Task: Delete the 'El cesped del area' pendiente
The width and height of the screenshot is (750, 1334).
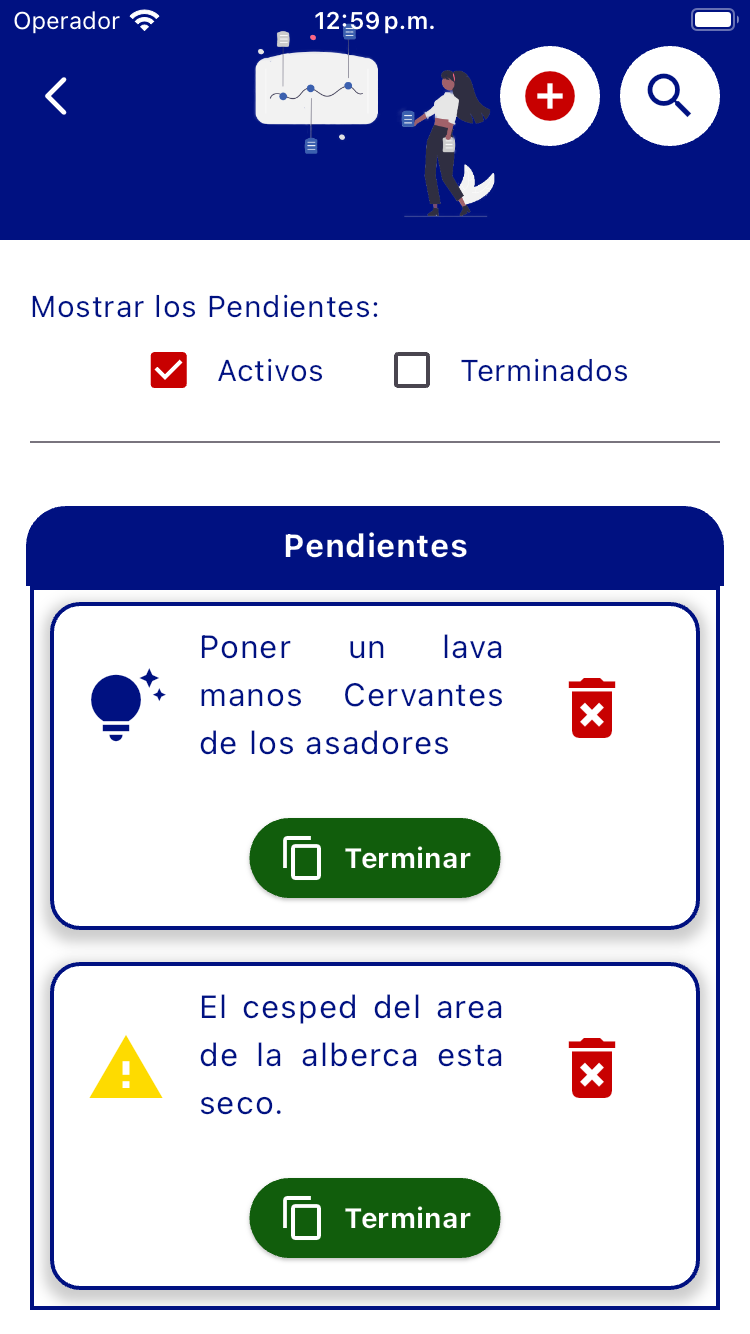Action: click(592, 1068)
